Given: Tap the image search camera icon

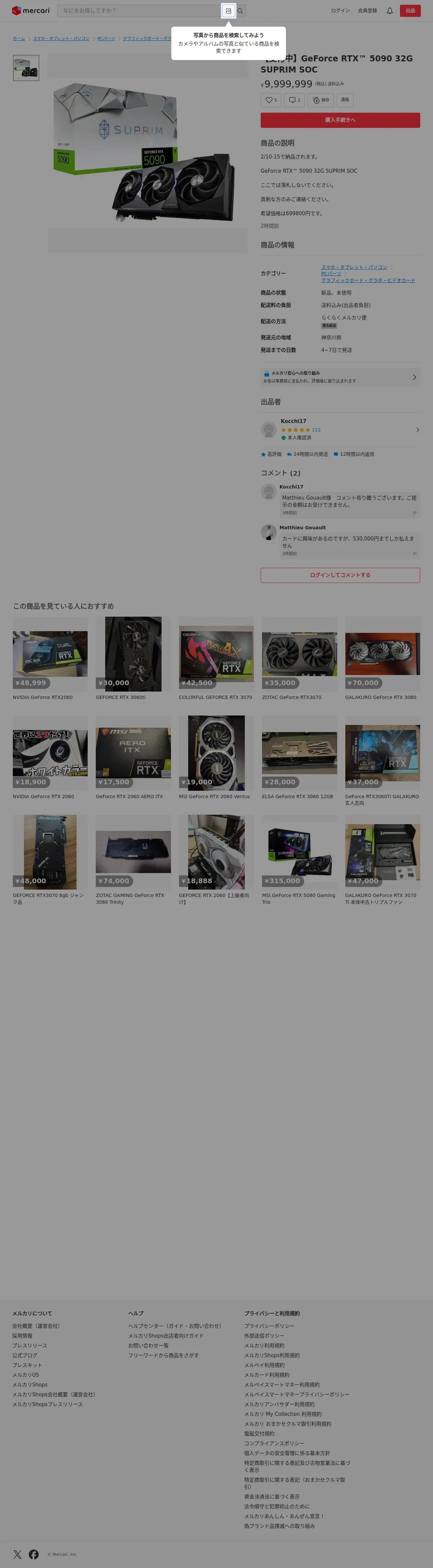Looking at the screenshot, I should coord(228,10).
